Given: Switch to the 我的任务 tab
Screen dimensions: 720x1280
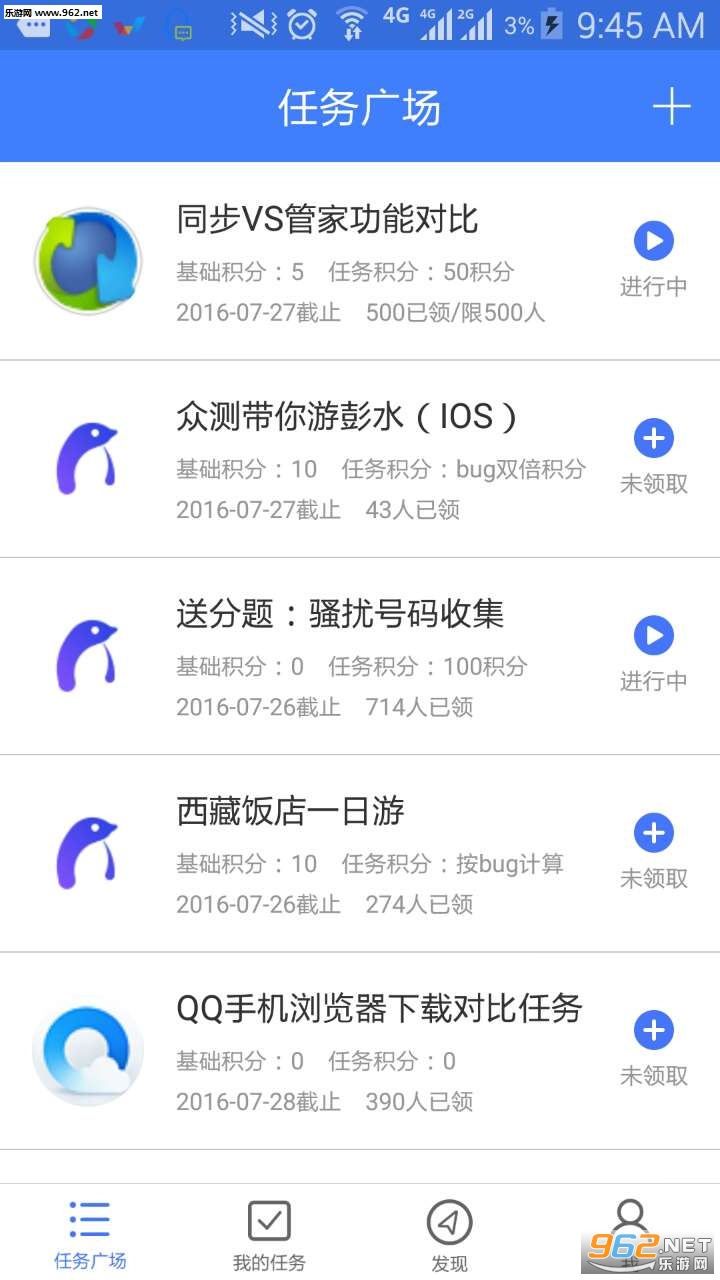Looking at the screenshot, I should coord(269,1234).
